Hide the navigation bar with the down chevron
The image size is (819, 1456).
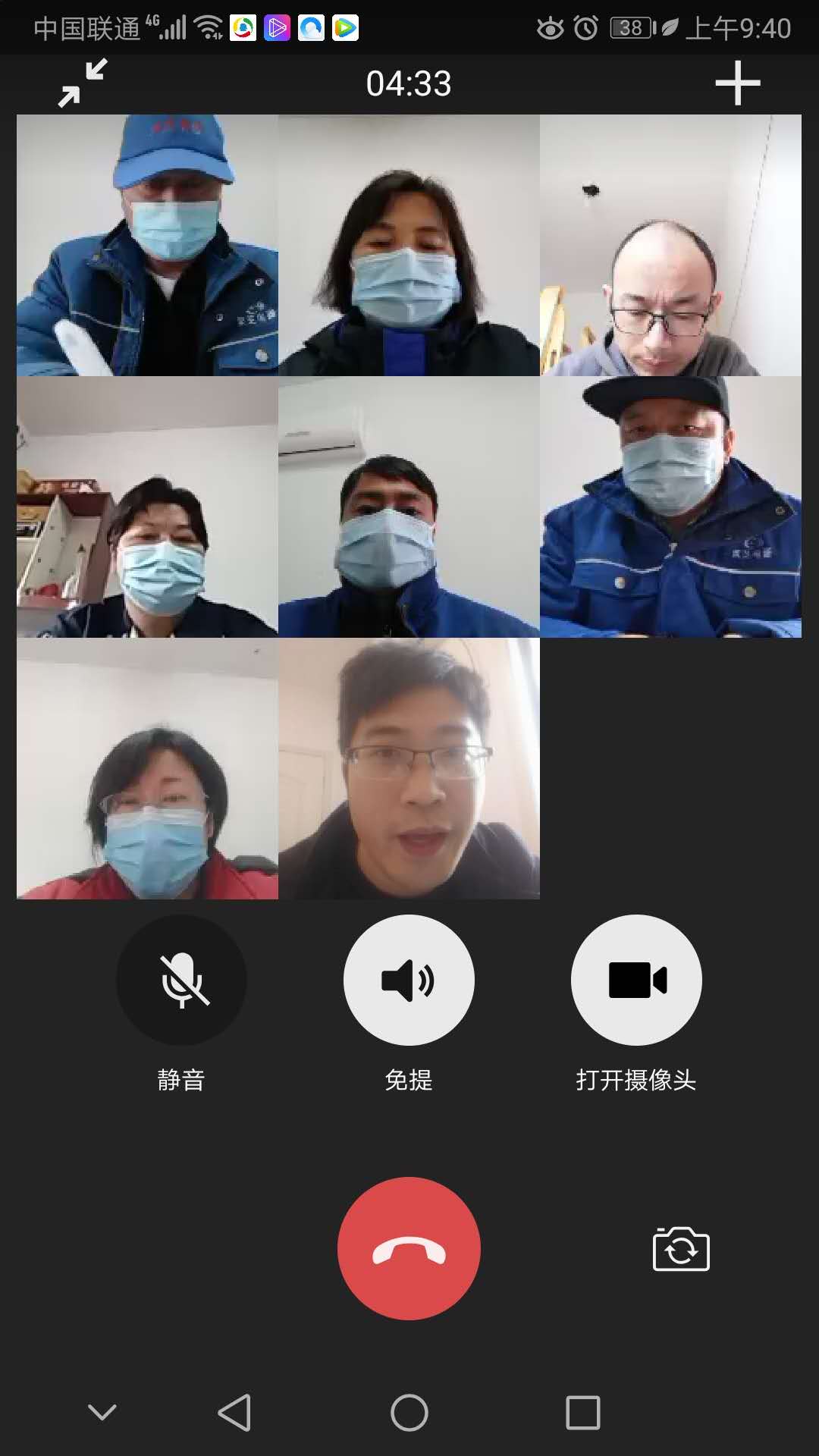[102, 1412]
